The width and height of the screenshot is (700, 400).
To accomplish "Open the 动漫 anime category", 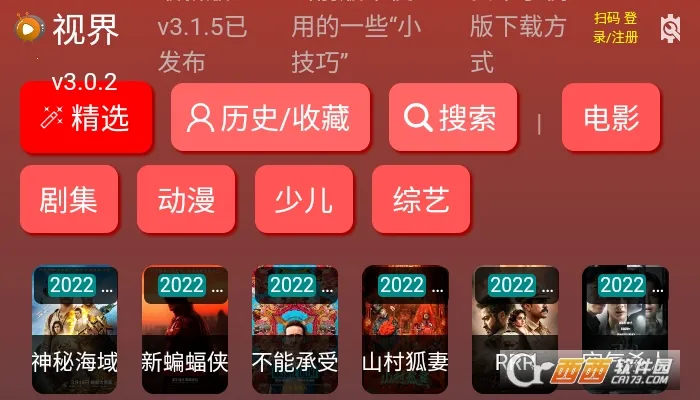I will point(186,199).
